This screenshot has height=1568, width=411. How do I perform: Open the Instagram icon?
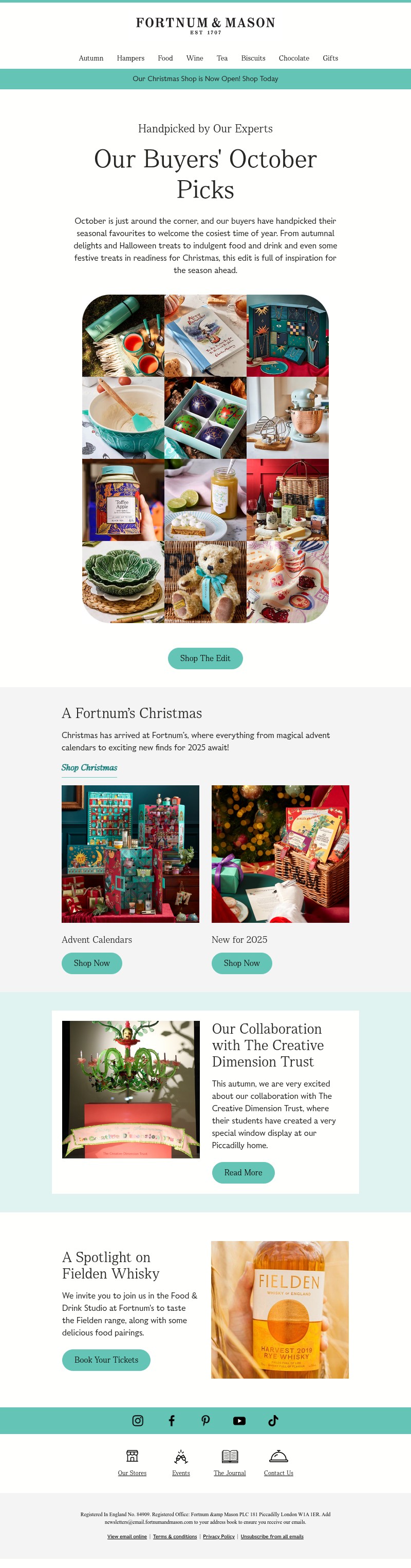pyautogui.click(x=138, y=1420)
